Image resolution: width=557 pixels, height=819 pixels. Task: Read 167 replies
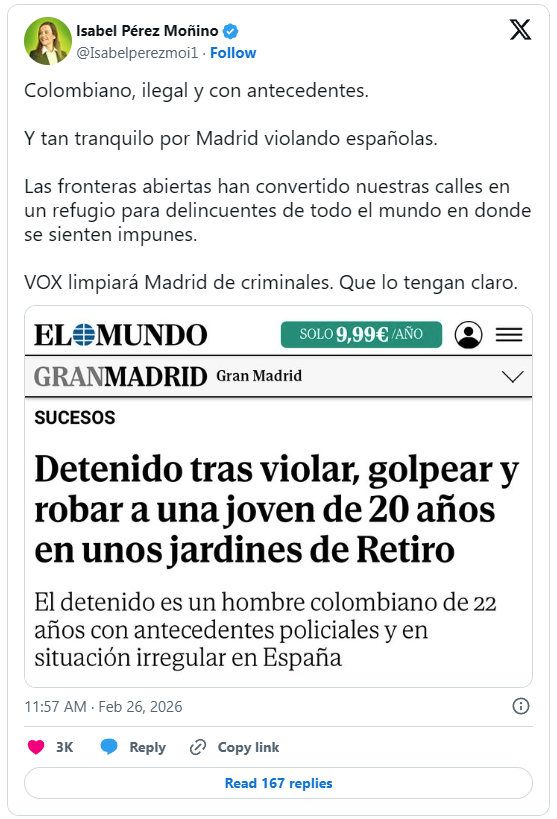278,783
